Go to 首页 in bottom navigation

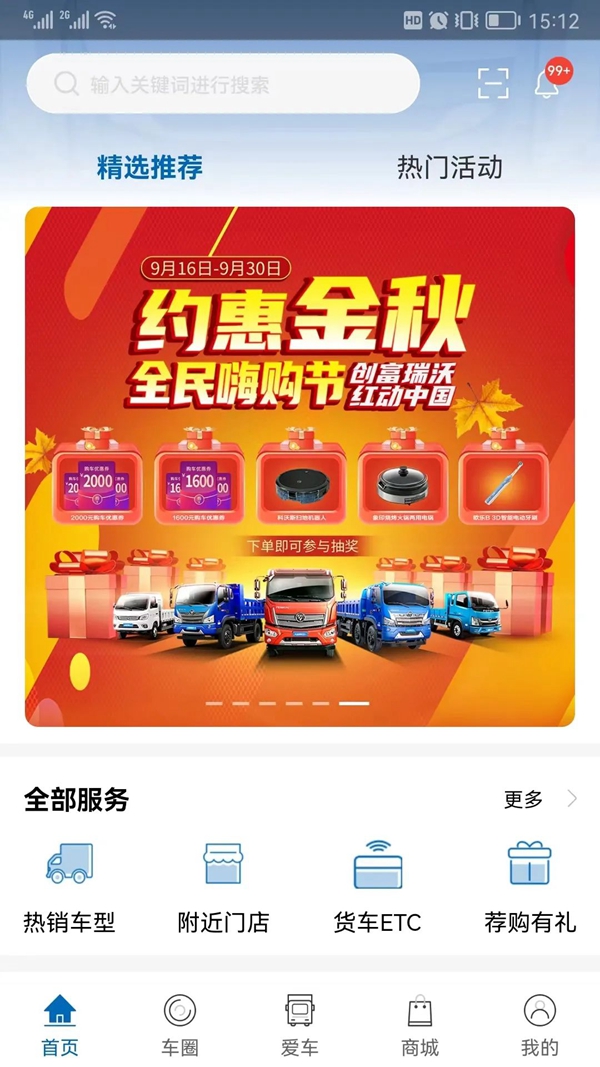(x=60, y=1025)
